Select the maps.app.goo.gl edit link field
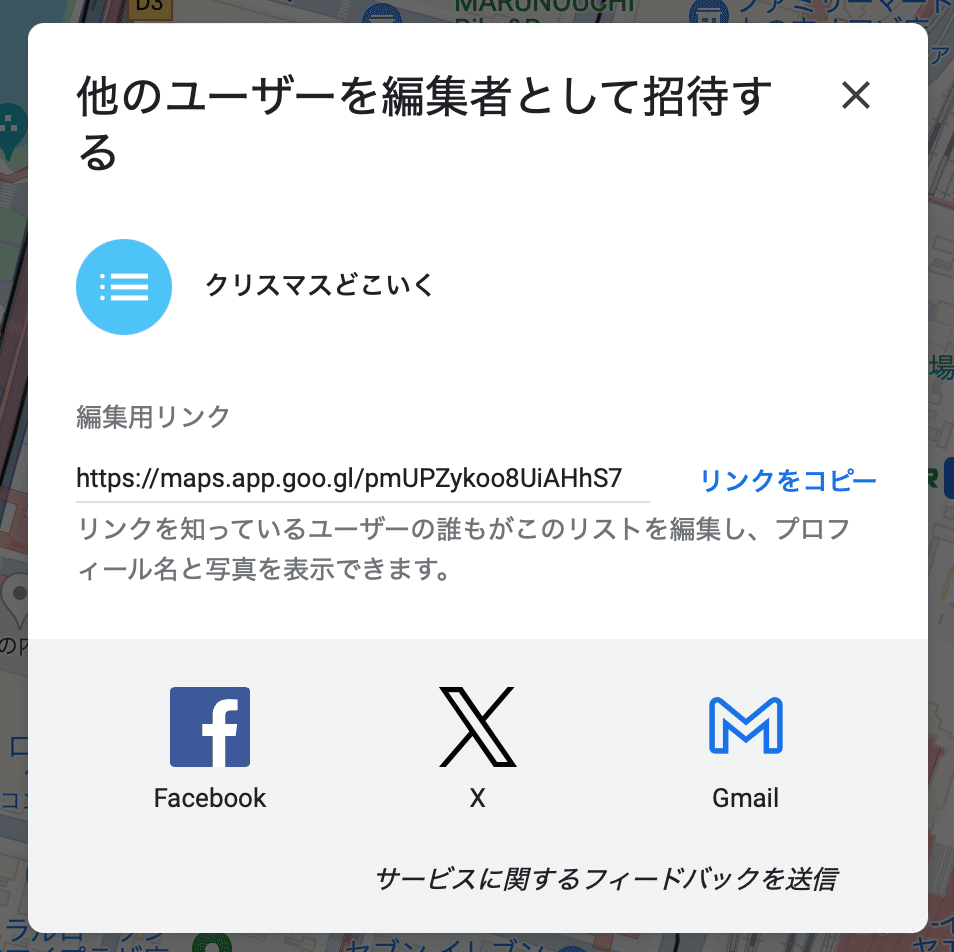This screenshot has width=954, height=952. pyautogui.click(x=362, y=478)
